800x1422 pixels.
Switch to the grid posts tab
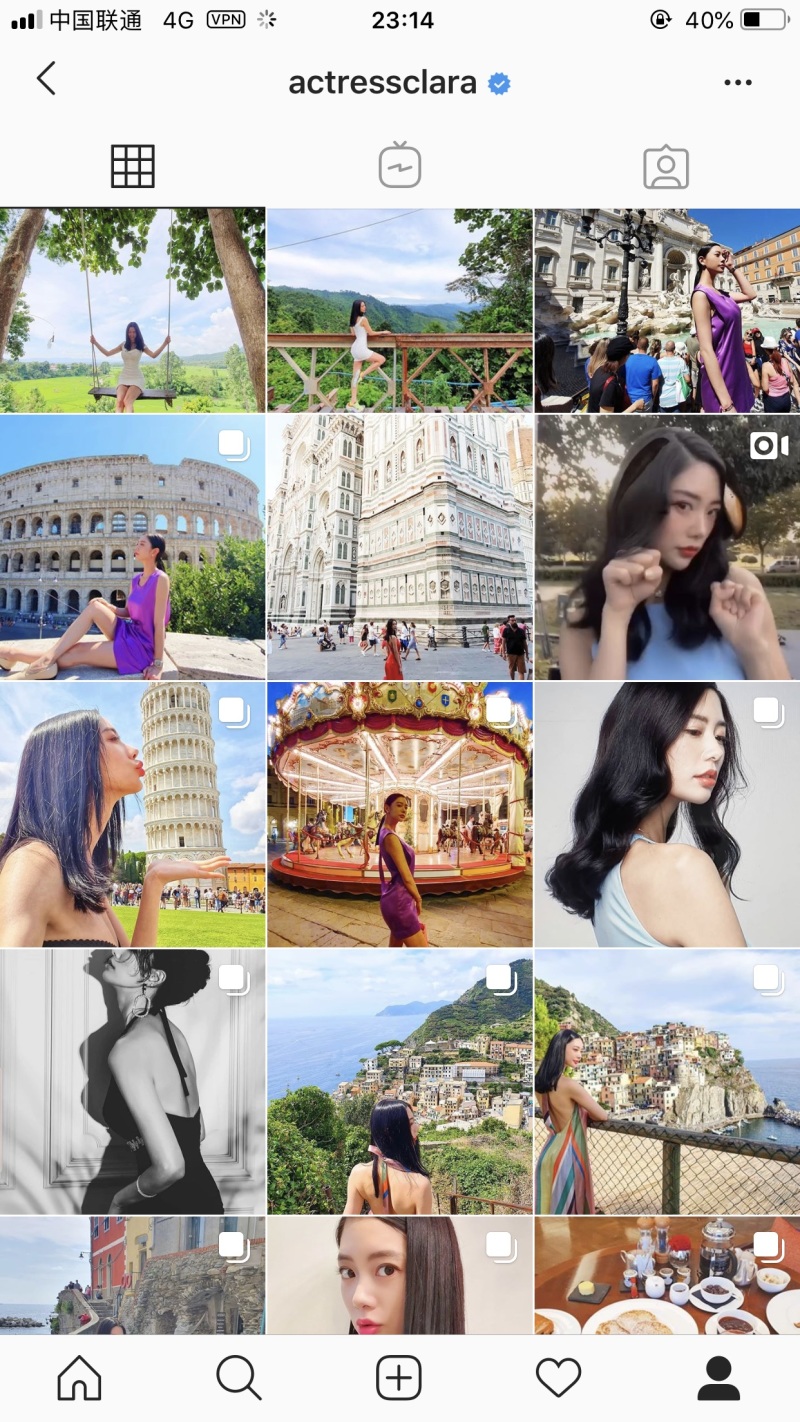(x=133, y=166)
